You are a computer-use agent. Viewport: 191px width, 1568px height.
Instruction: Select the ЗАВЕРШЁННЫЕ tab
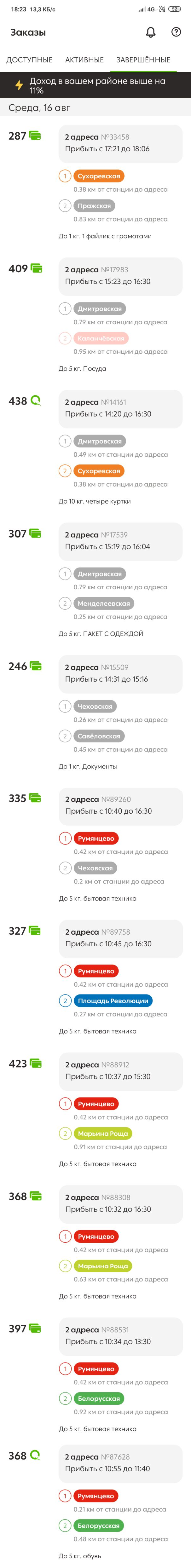(x=143, y=60)
